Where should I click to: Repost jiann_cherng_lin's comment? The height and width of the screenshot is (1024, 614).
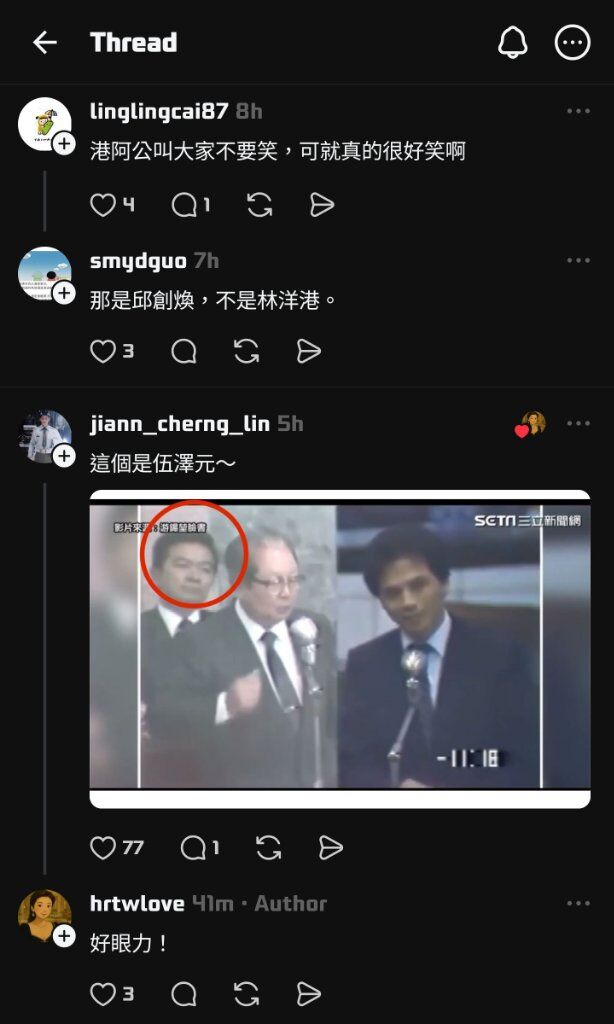[x=268, y=848]
